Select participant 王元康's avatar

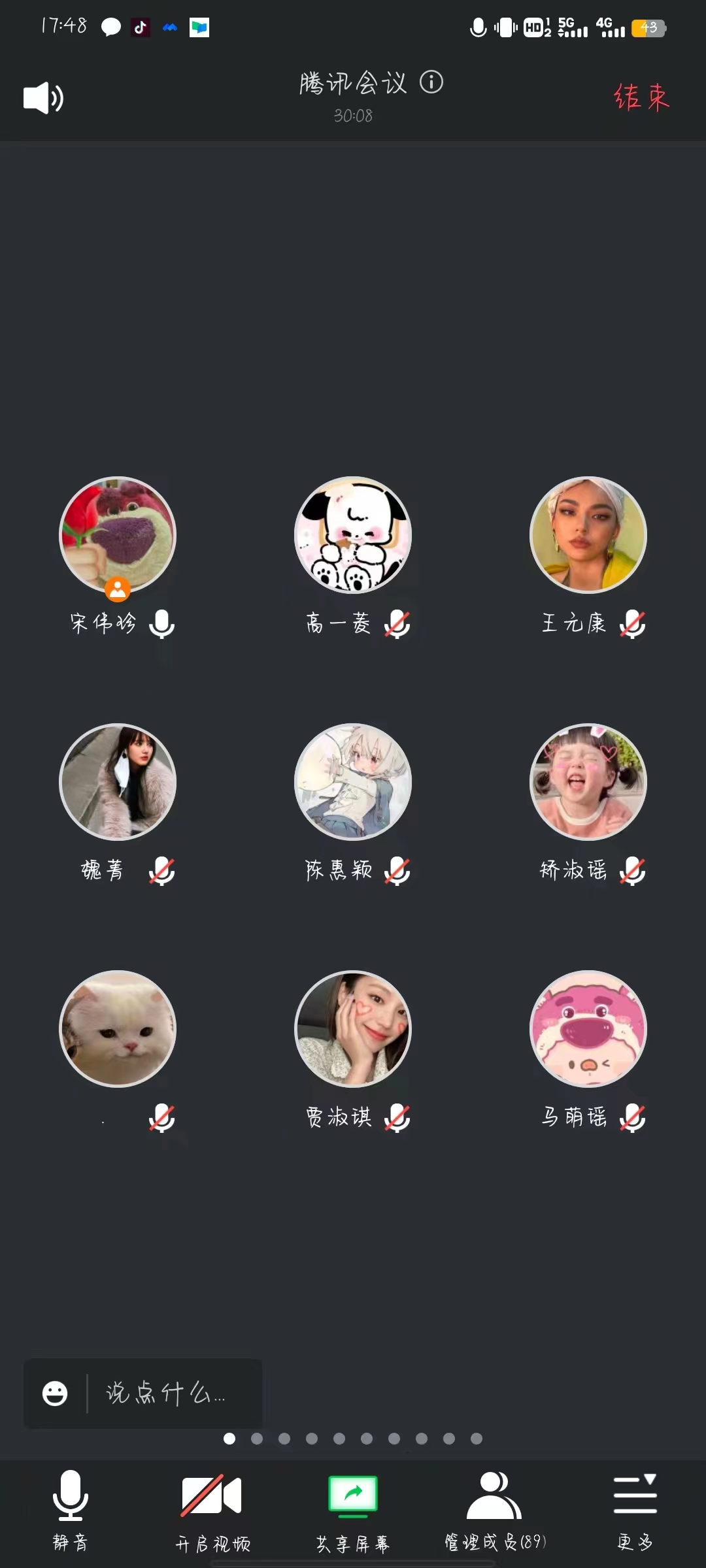(588, 535)
